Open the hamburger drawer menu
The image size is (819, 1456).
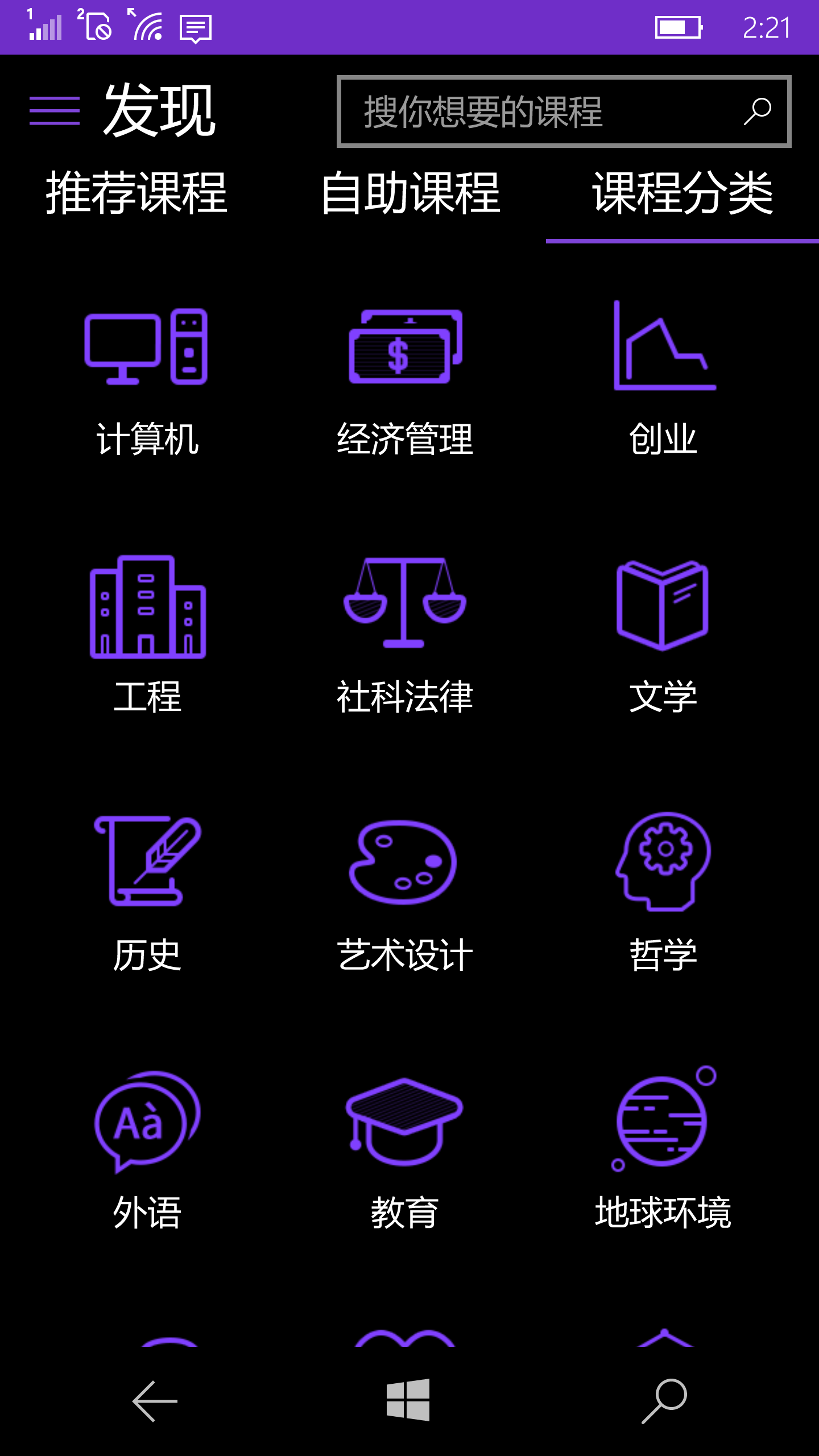coord(55,110)
